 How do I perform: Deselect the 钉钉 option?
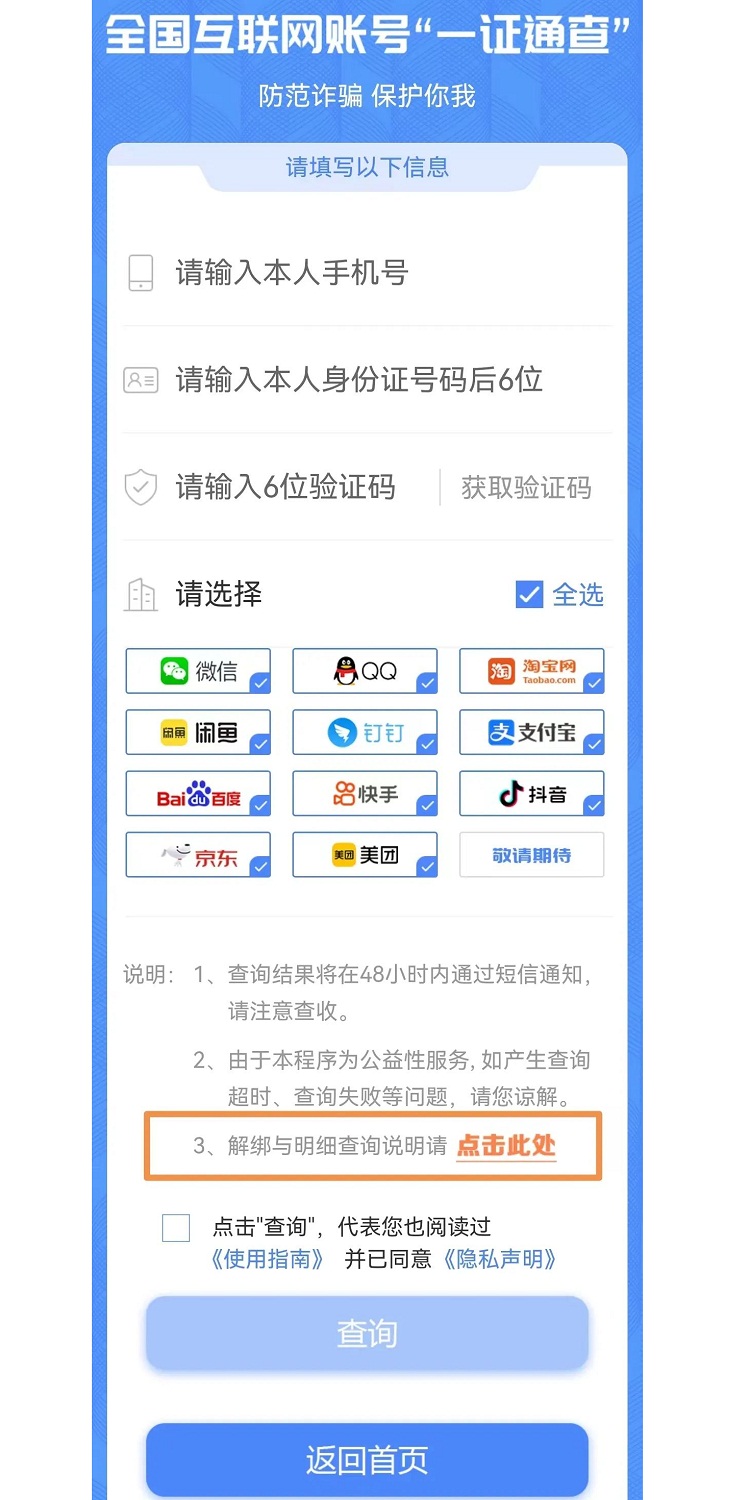click(x=365, y=732)
